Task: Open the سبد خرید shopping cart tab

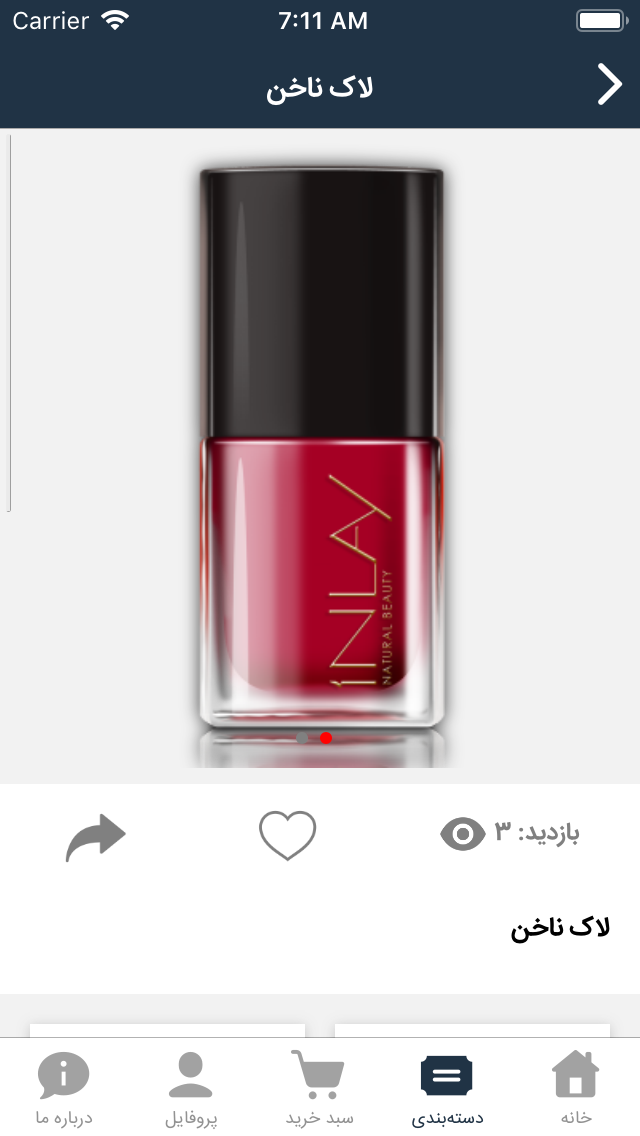Action: pos(319,1087)
